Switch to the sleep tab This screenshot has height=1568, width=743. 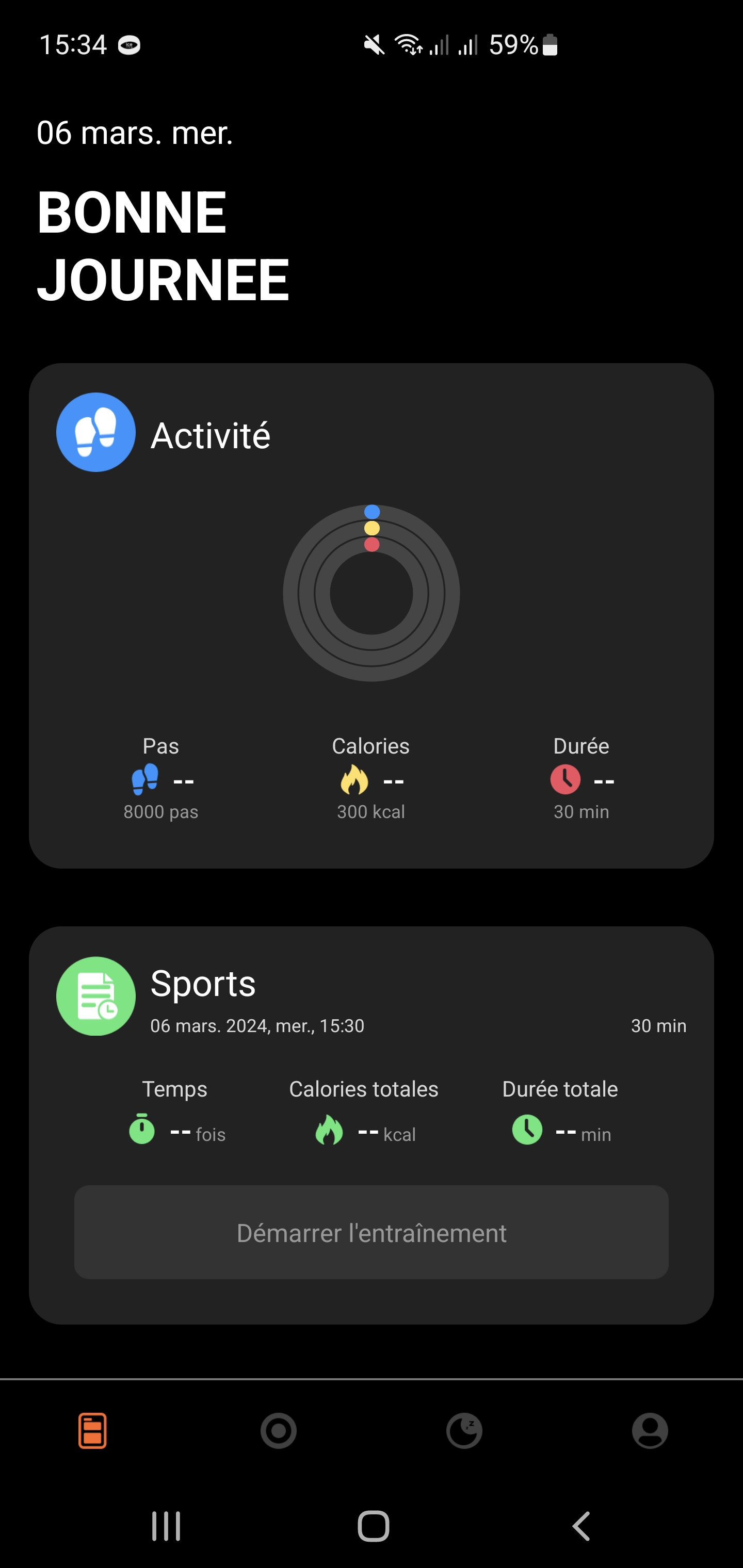(x=464, y=1430)
